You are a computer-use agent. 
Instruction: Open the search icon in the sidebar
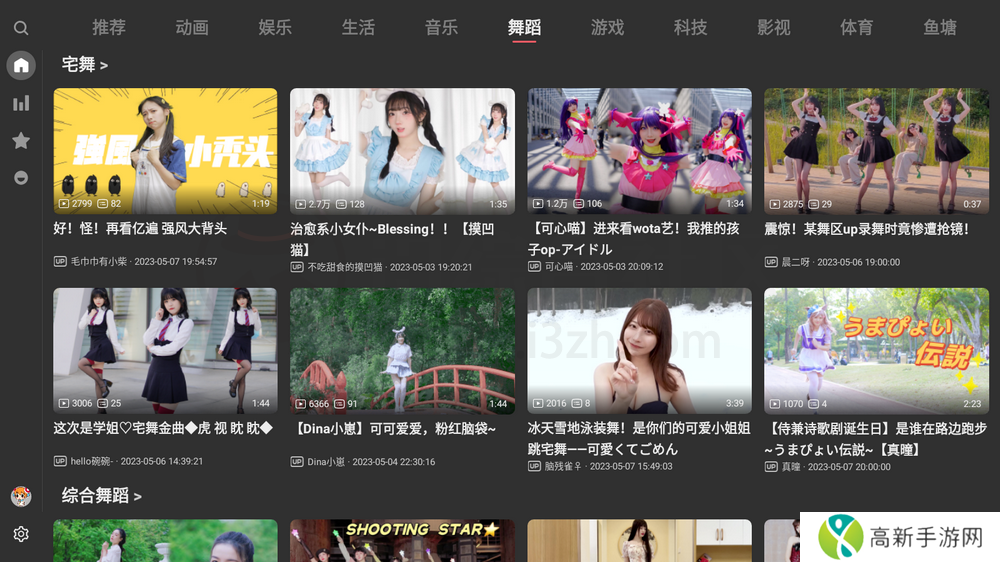coord(21,28)
